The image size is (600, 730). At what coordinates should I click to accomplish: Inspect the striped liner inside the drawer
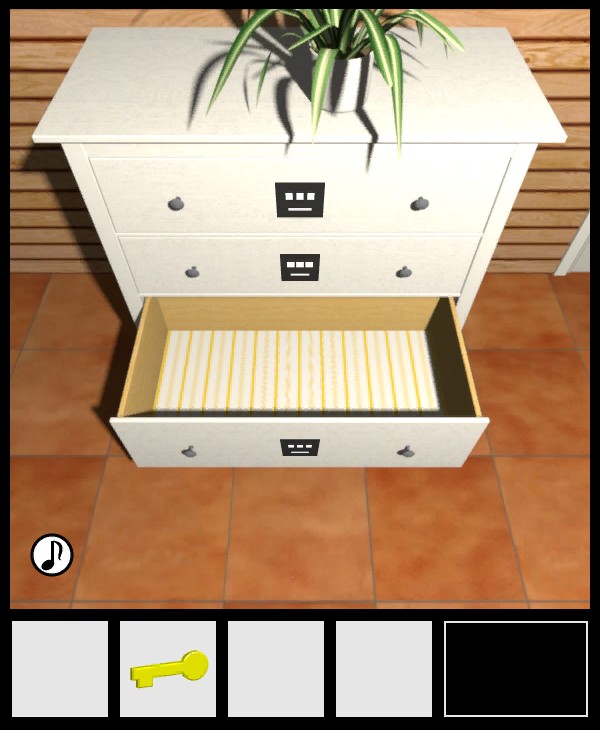pos(297,370)
